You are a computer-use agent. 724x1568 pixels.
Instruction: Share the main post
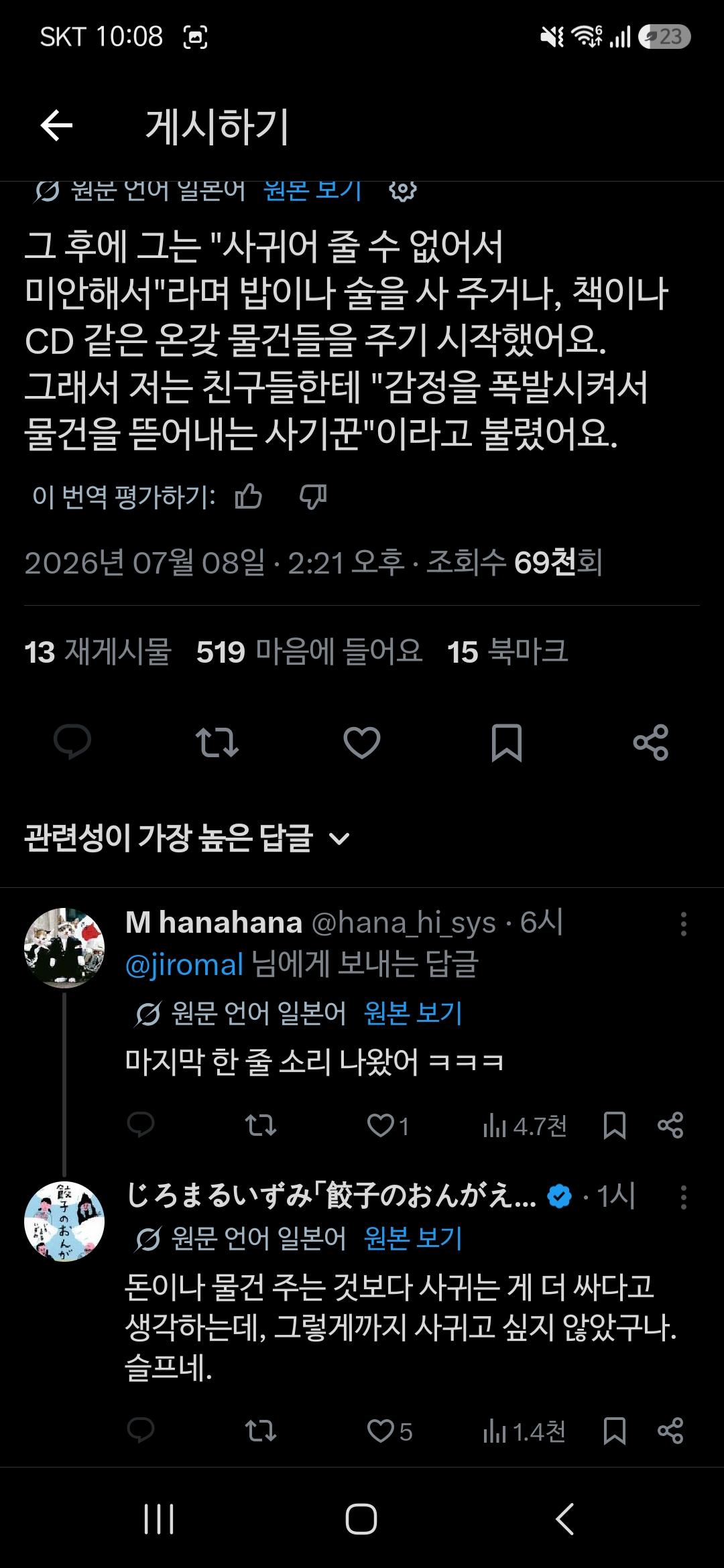pyautogui.click(x=651, y=742)
